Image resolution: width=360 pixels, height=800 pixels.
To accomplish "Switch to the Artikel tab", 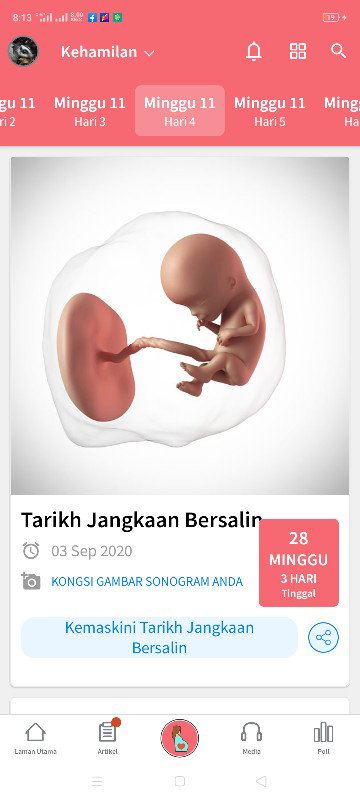I will 108,738.
